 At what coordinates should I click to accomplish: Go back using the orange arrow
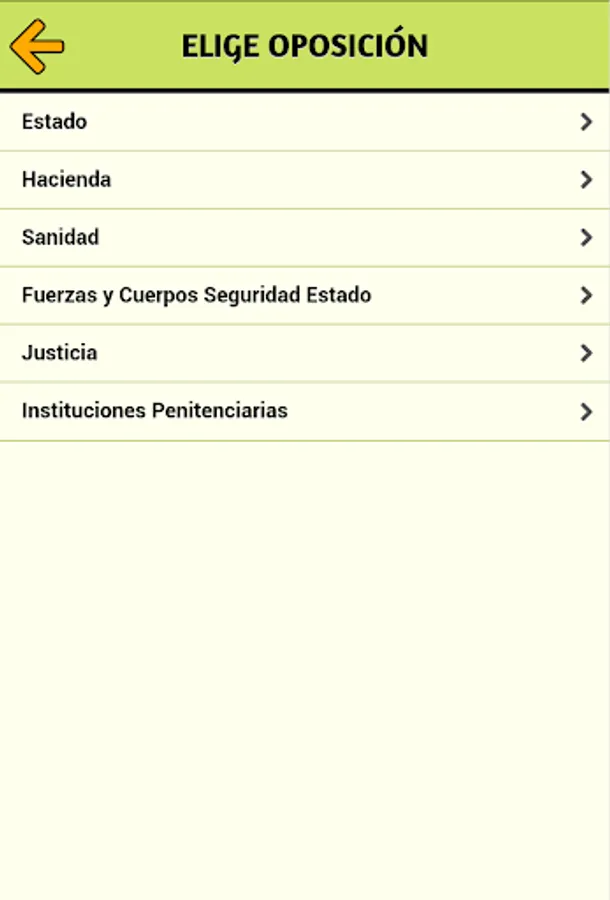click(x=37, y=46)
